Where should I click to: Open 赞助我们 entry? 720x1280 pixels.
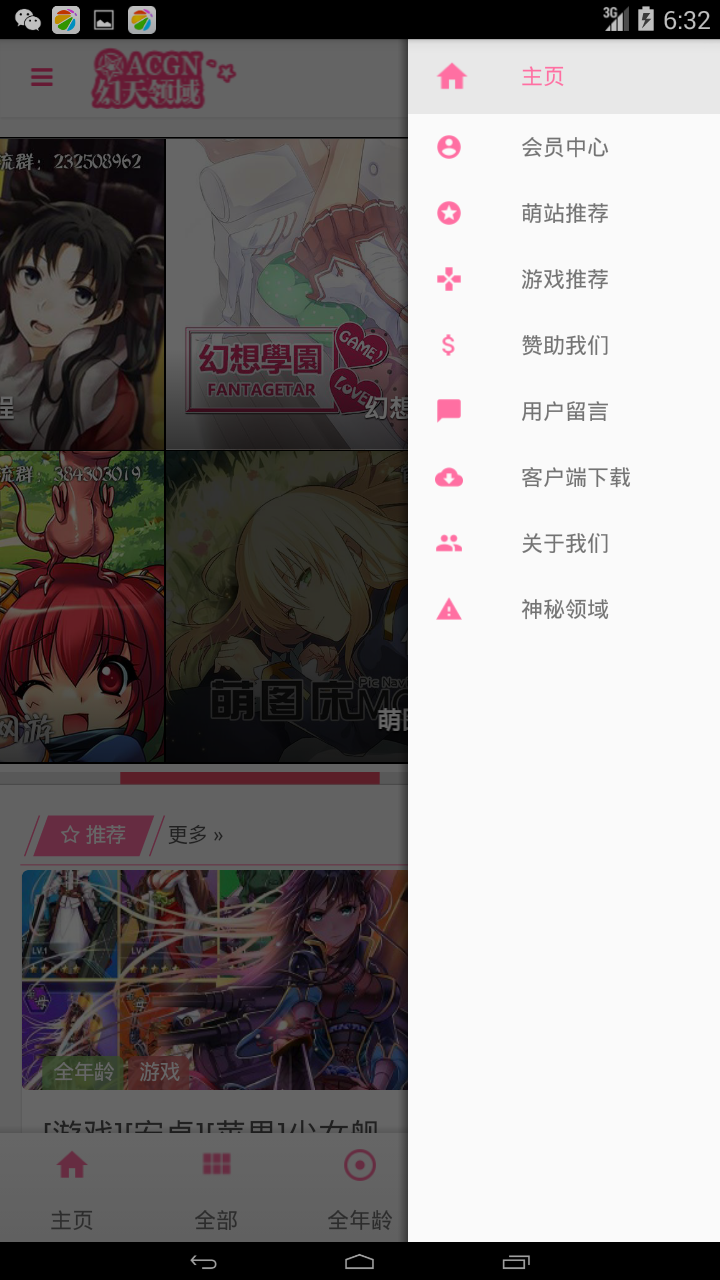click(564, 345)
